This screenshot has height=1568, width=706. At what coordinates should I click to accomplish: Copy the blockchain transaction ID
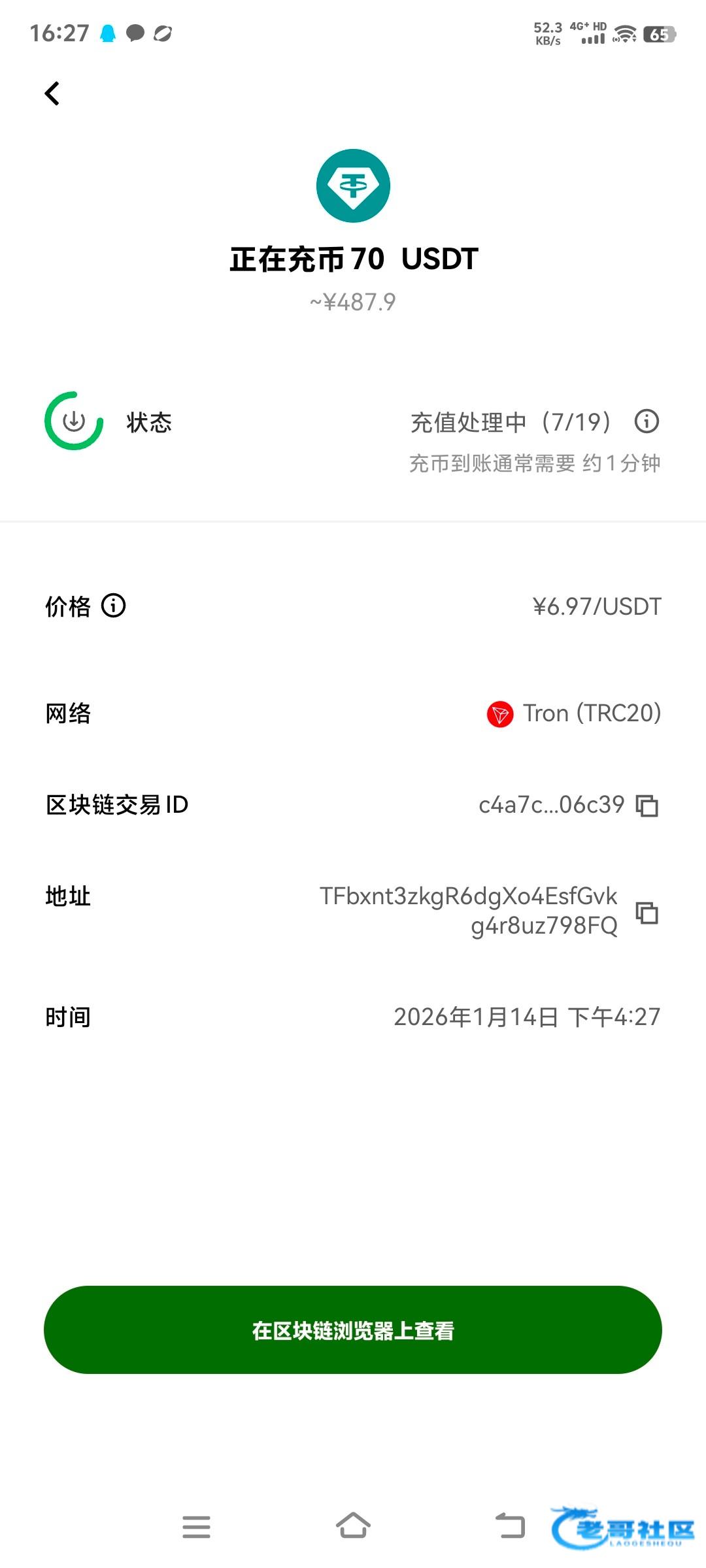647,806
